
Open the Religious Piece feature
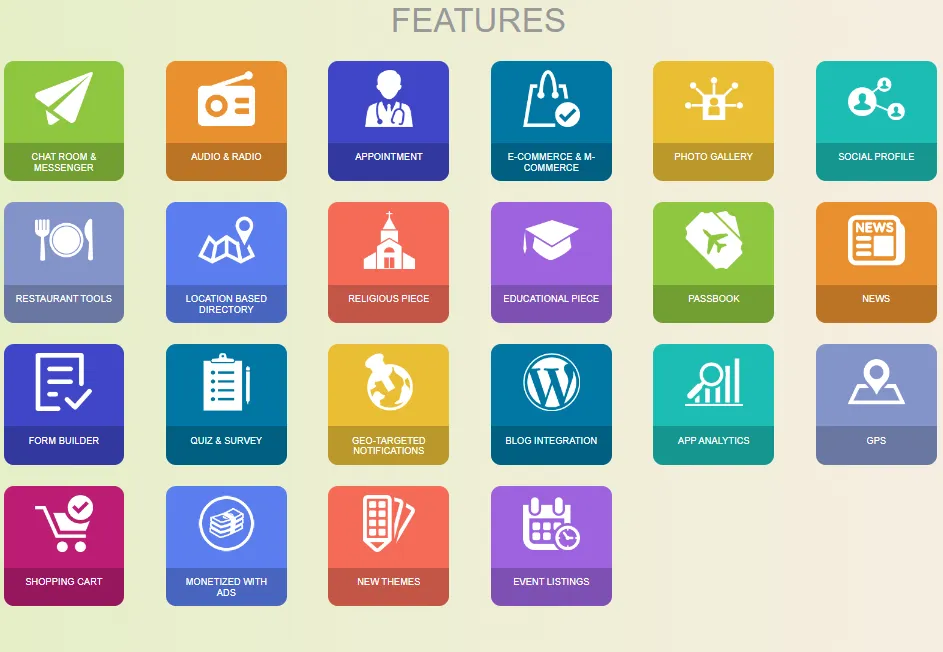pyautogui.click(x=388, y=262)
